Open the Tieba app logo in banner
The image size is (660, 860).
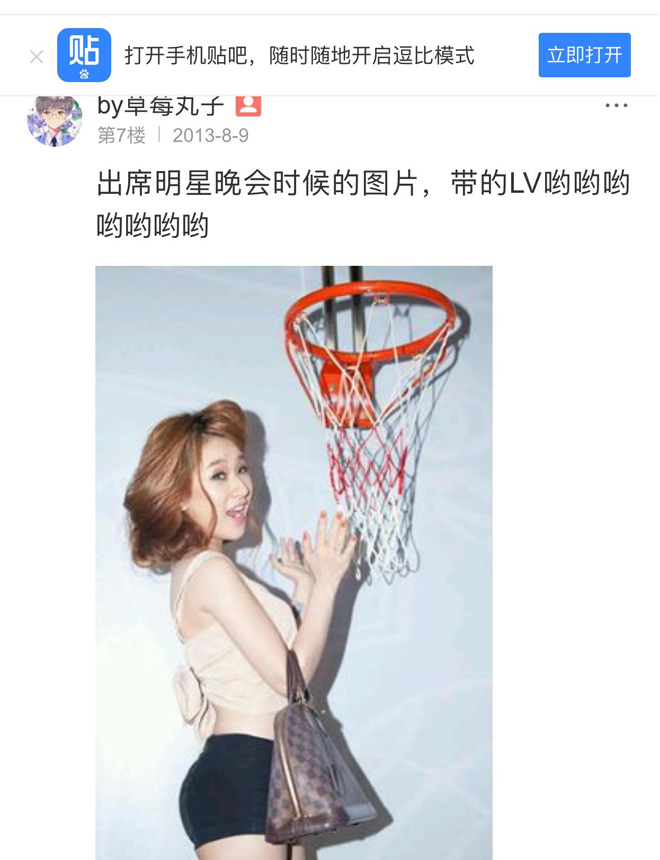(84, 55)
